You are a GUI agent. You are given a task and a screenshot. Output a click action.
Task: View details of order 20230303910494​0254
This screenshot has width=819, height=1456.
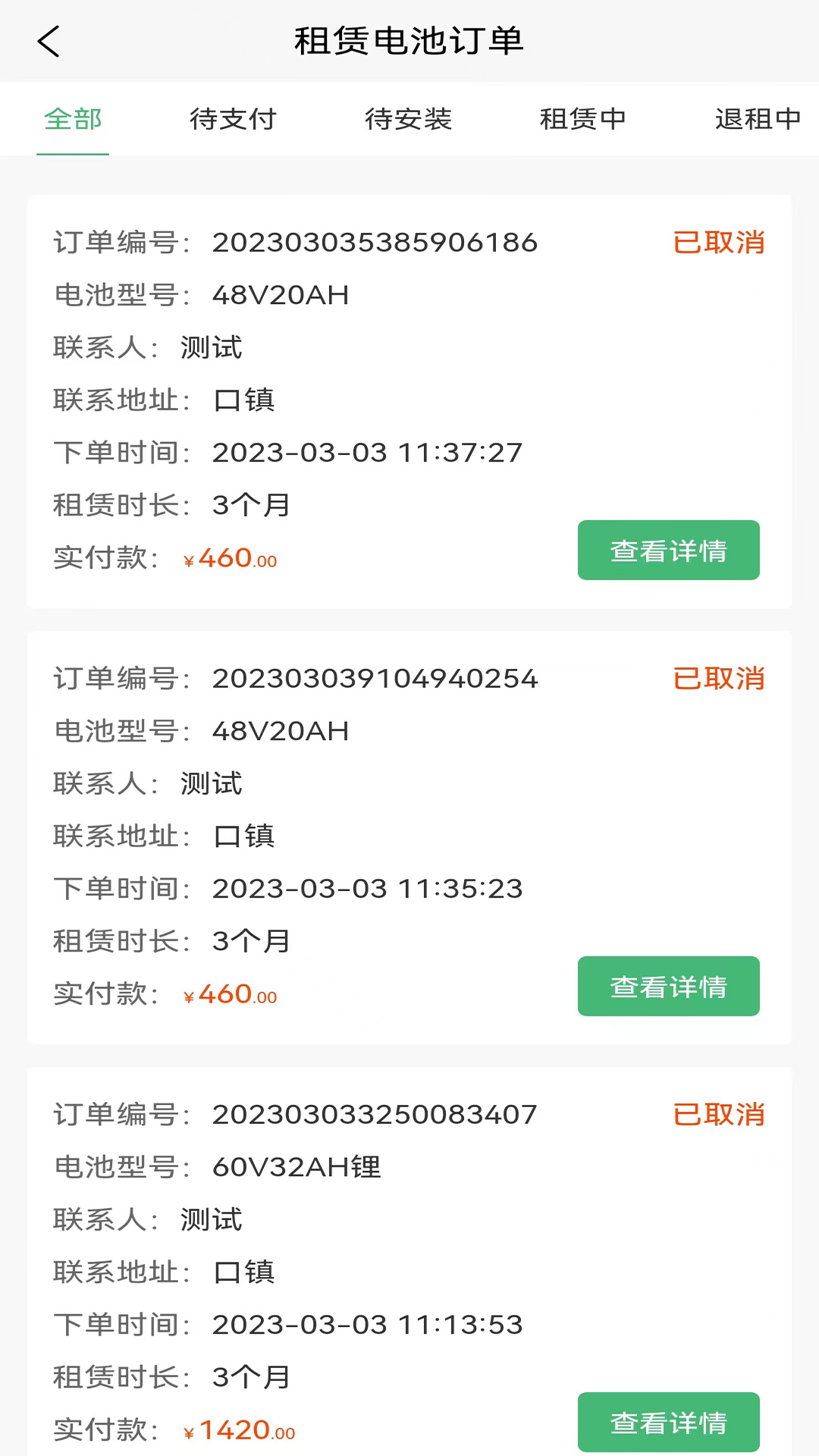[x=668, y=987]
